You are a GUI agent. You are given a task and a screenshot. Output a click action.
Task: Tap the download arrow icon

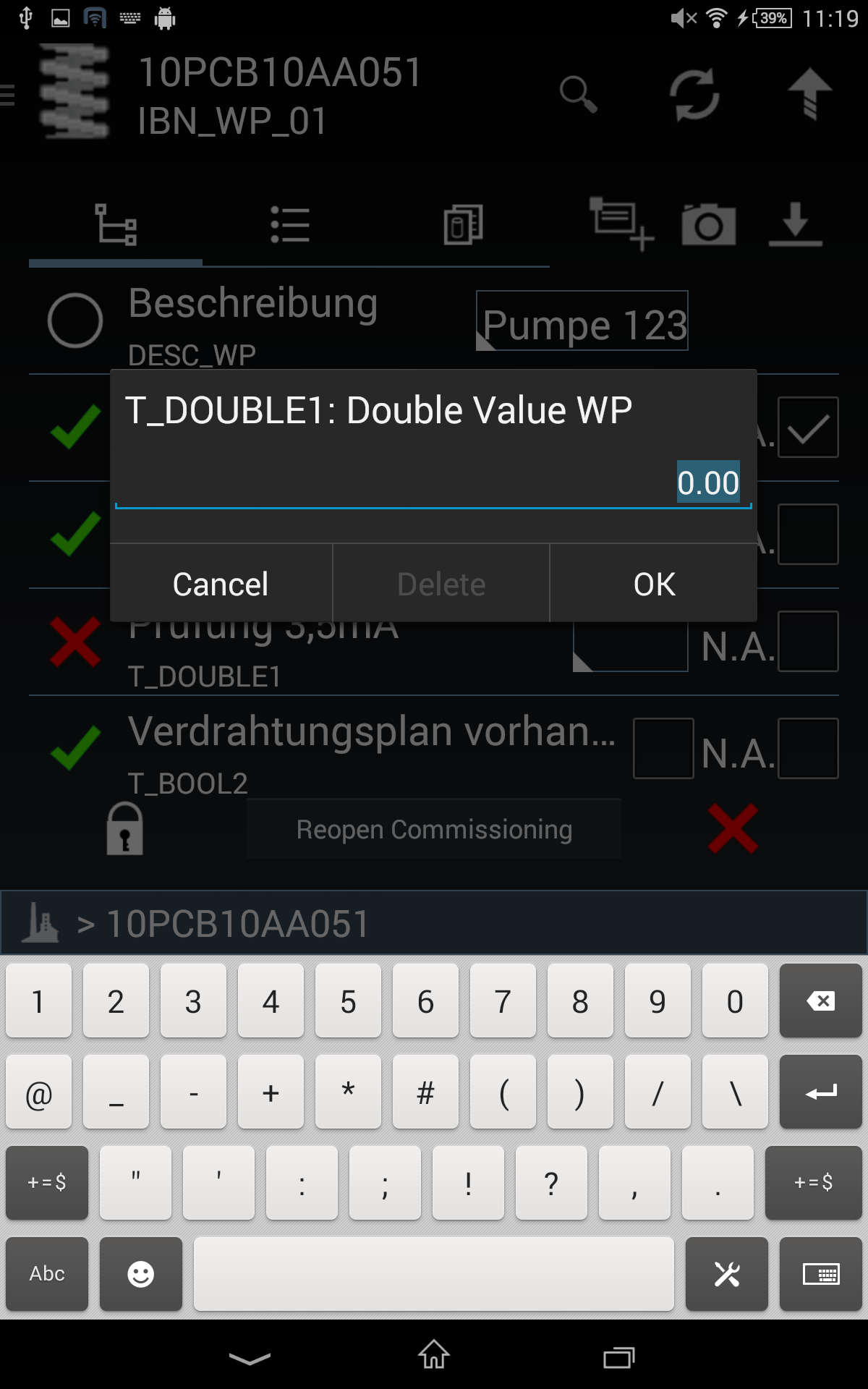(795, 224)
